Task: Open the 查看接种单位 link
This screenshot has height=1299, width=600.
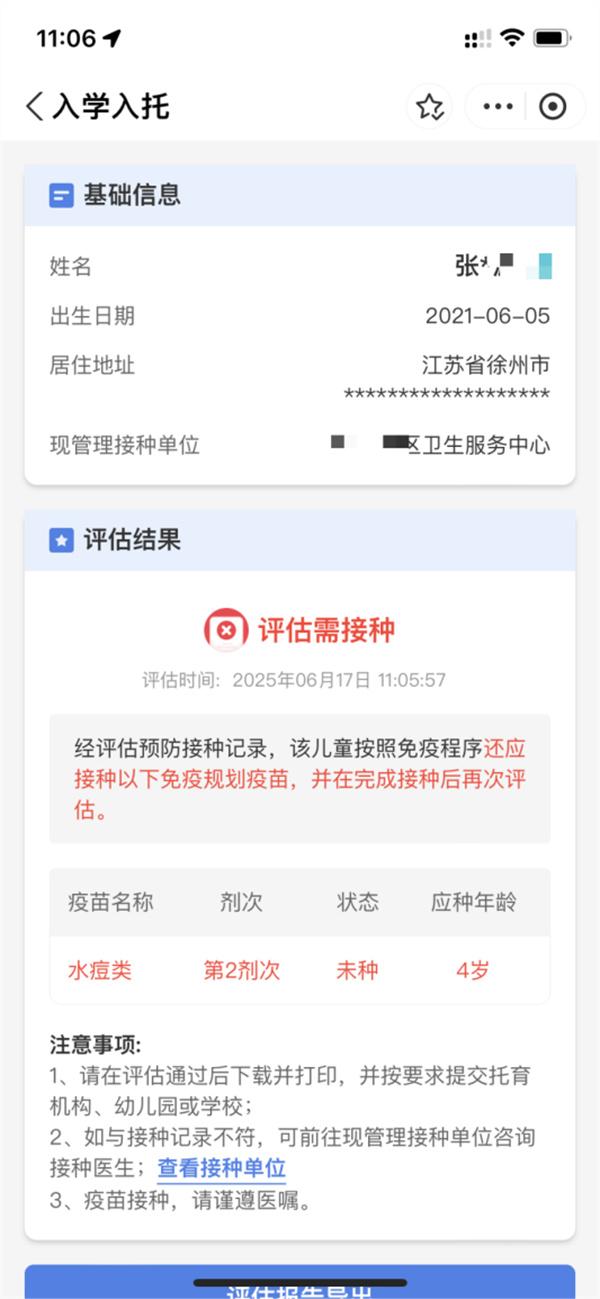Action: (222, 1168)
